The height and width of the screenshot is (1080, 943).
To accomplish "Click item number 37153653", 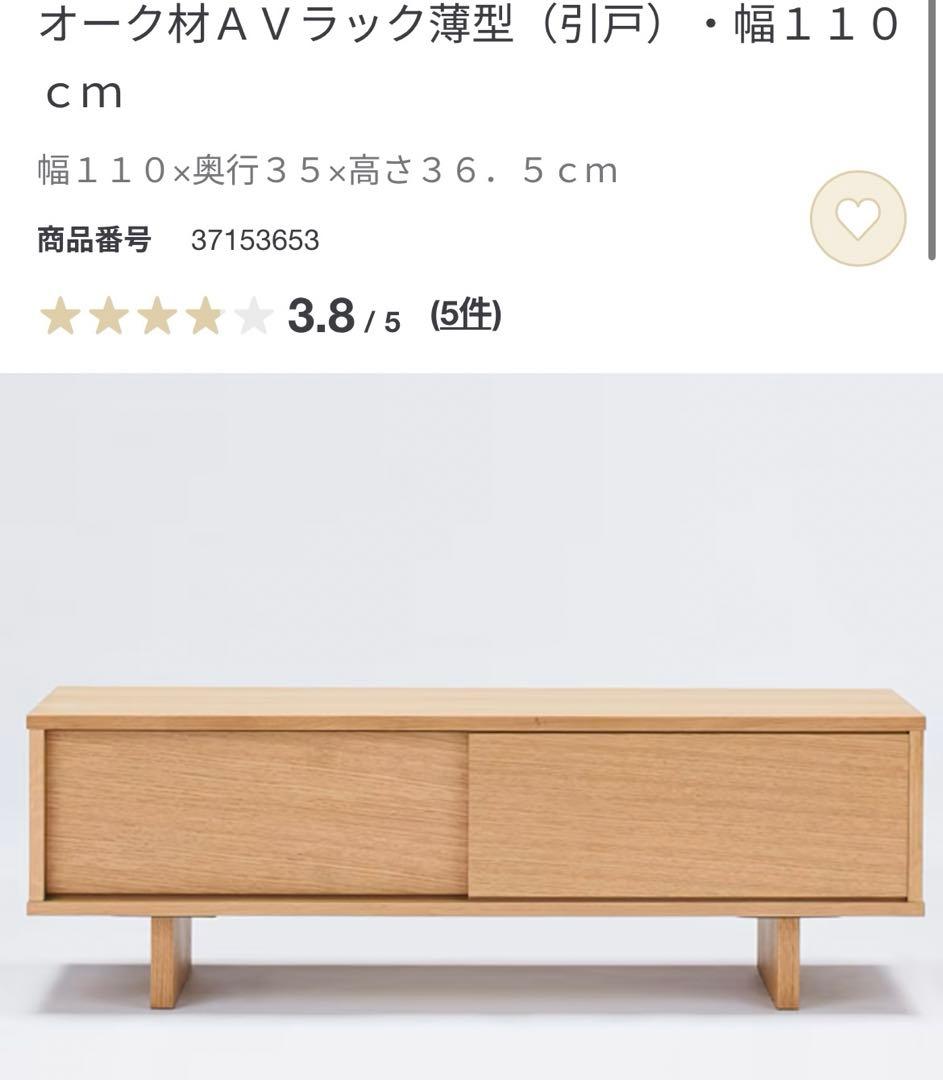I will pyautogui.click(x=255, y=240).
